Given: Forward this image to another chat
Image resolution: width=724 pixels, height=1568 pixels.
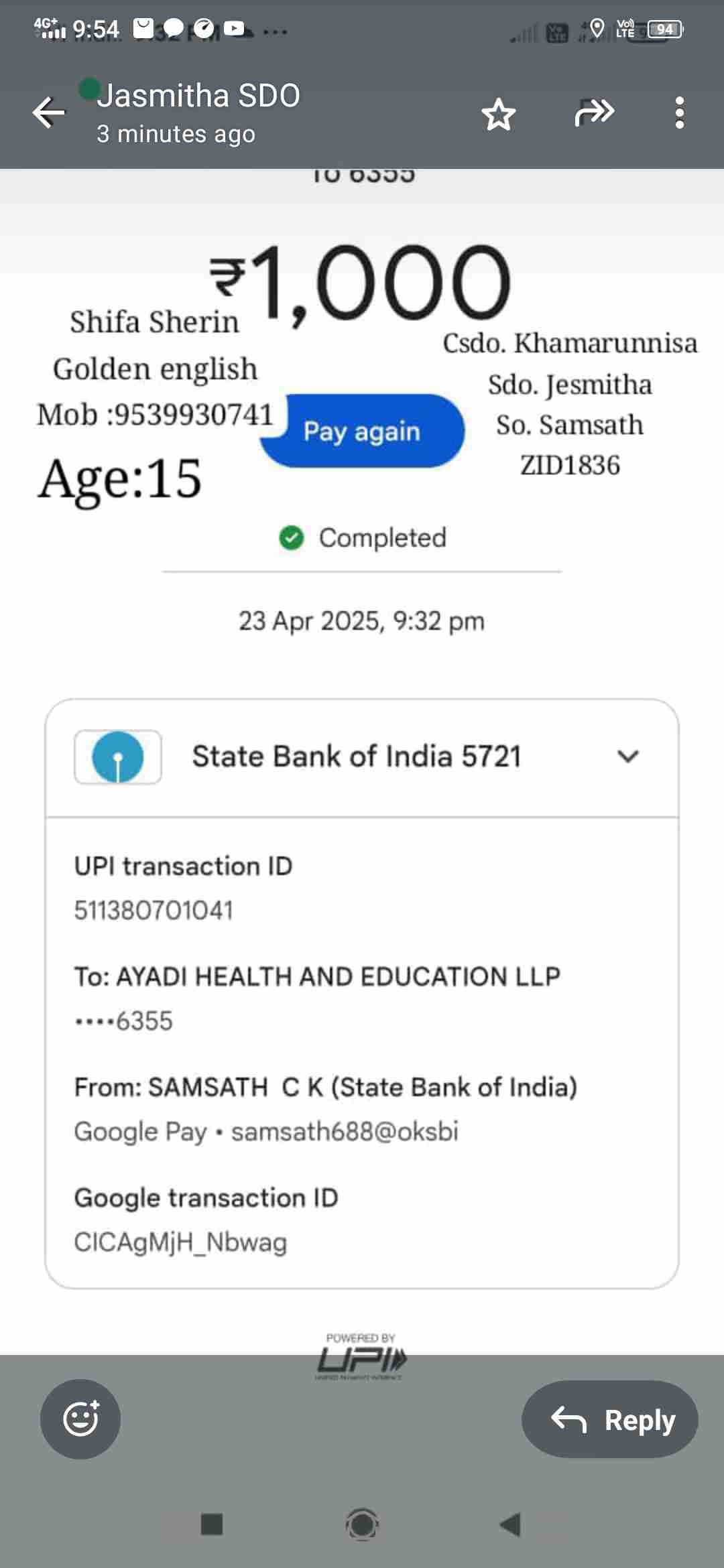Looking at the screenshot, I should pos(594,113).
